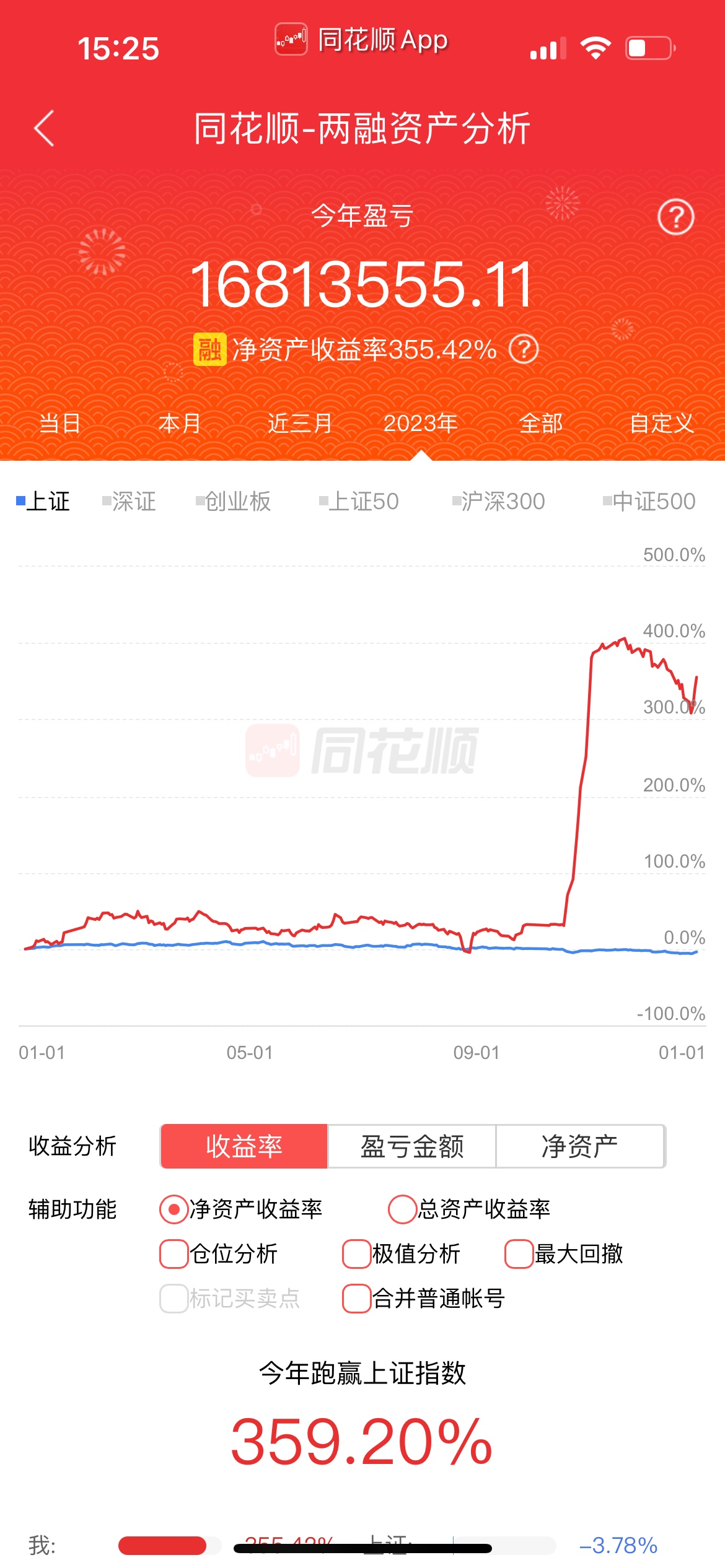Select the 本月 period tab
Viewport: 725px width, 1568px height.
click(x=180, y=424)
